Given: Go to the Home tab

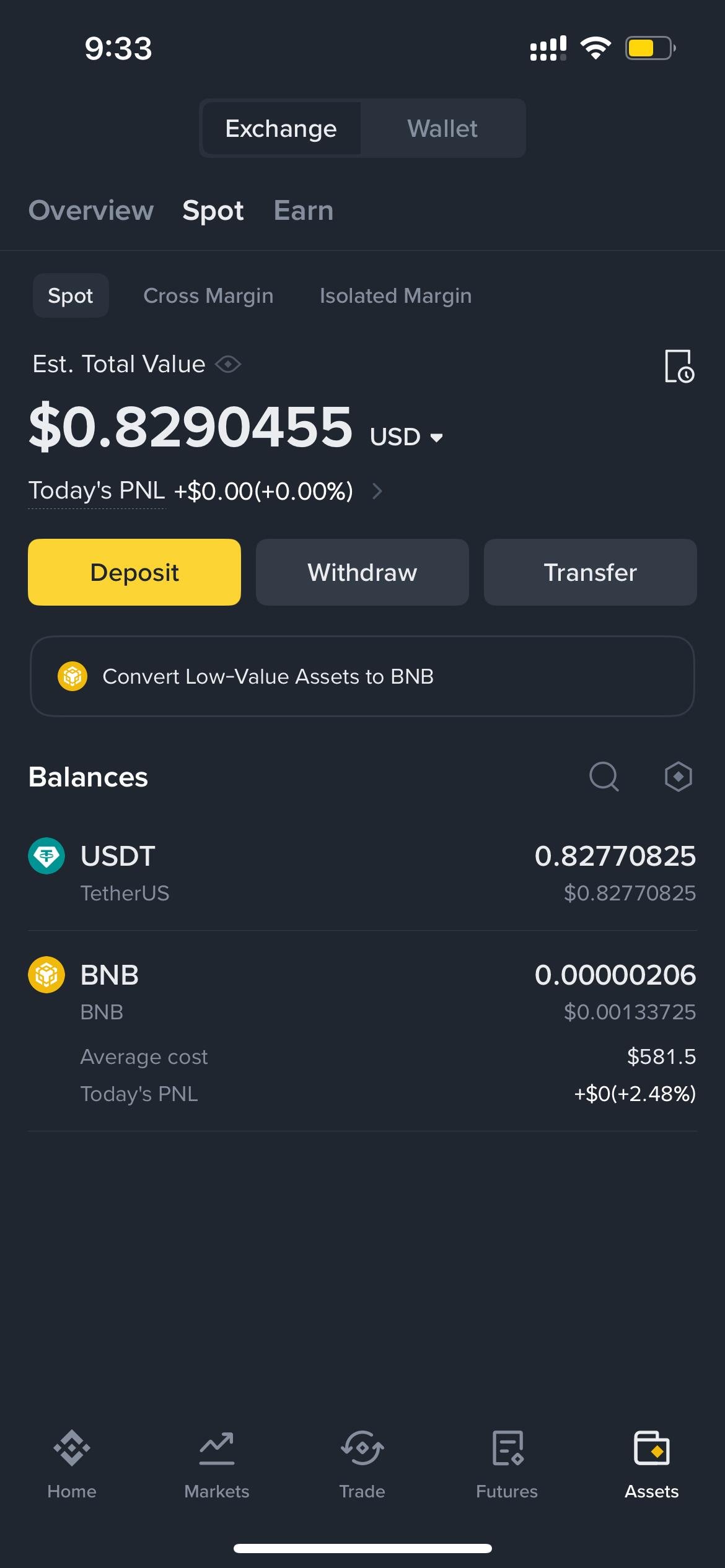Looking at the screenshot, I should pyautogui.click(x=72, y=1465).
